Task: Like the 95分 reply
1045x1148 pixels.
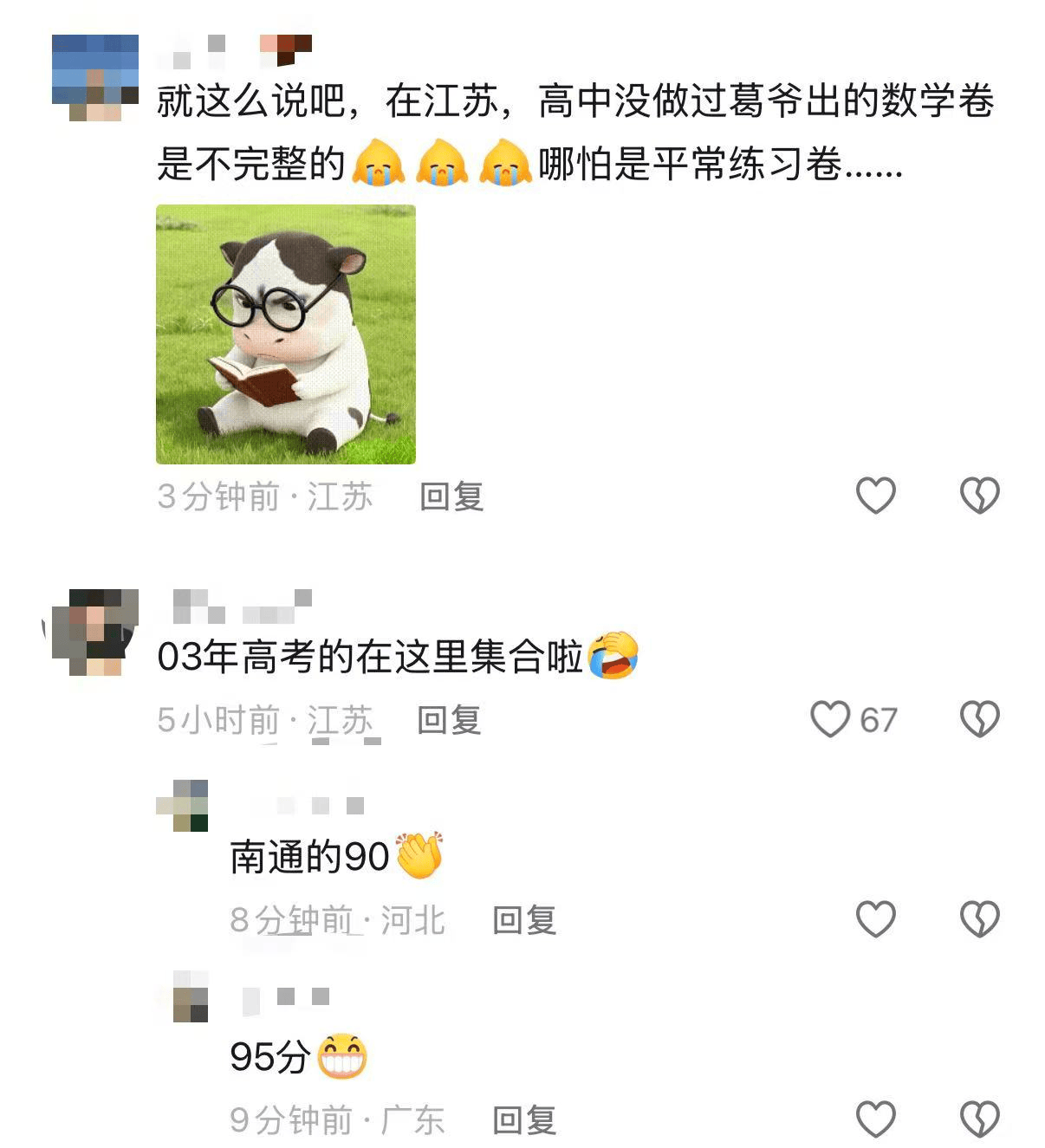Action: pyautogui.click(x=875, y=1119)
